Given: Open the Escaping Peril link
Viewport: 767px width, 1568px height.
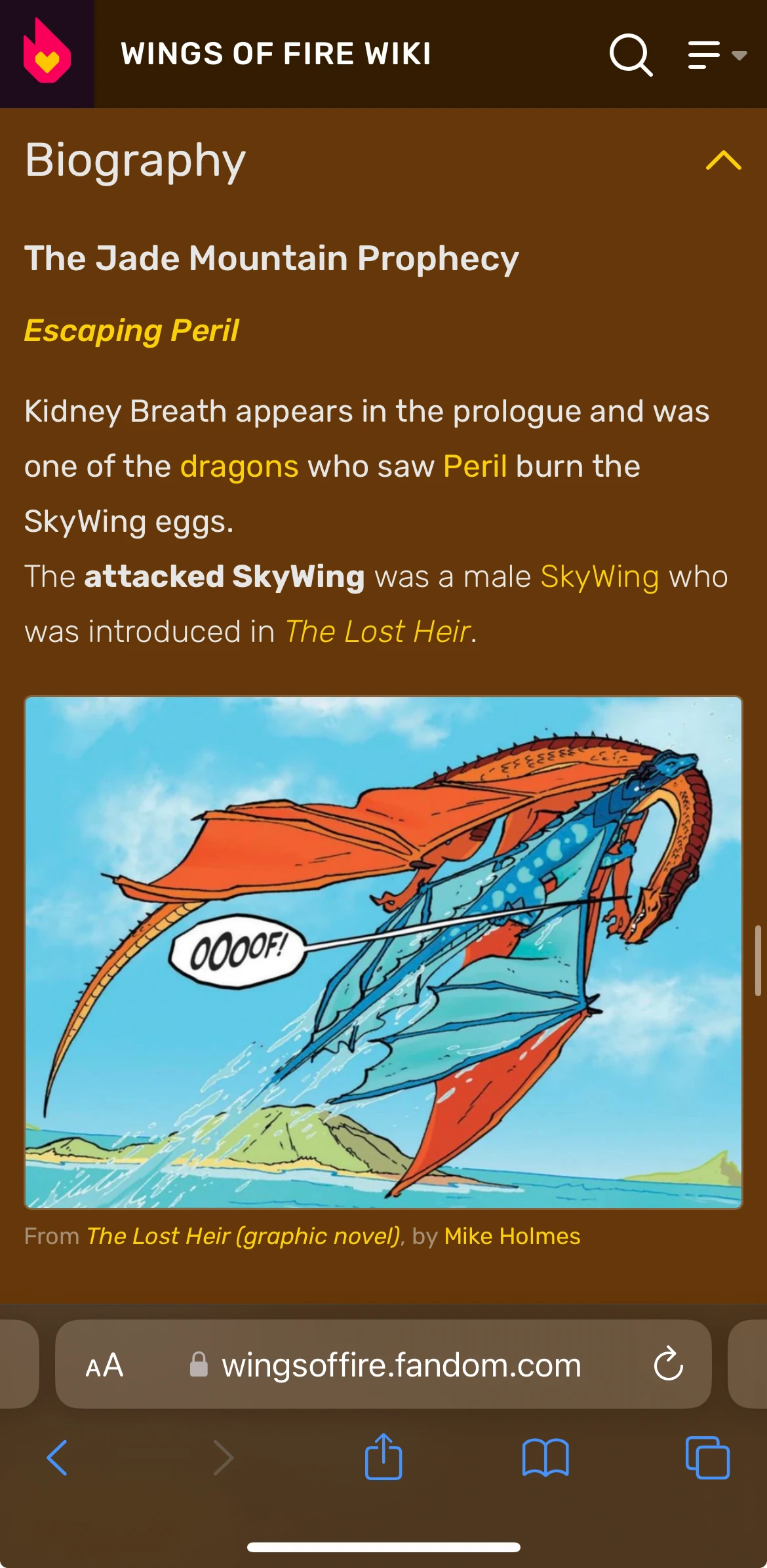Looking at the screenshot, I should point(132,331).
